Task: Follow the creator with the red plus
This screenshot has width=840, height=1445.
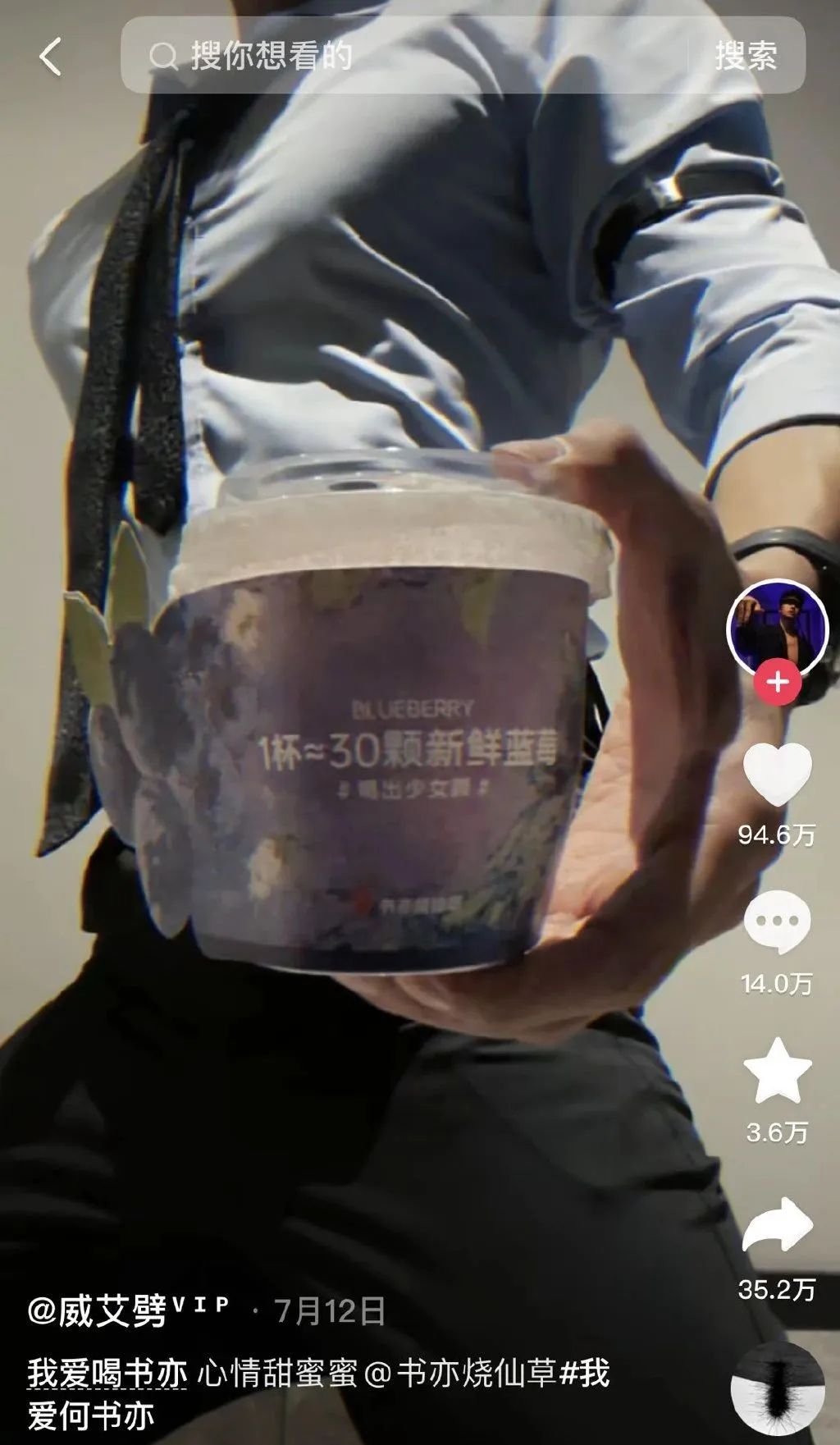Action: click(777, 683)
